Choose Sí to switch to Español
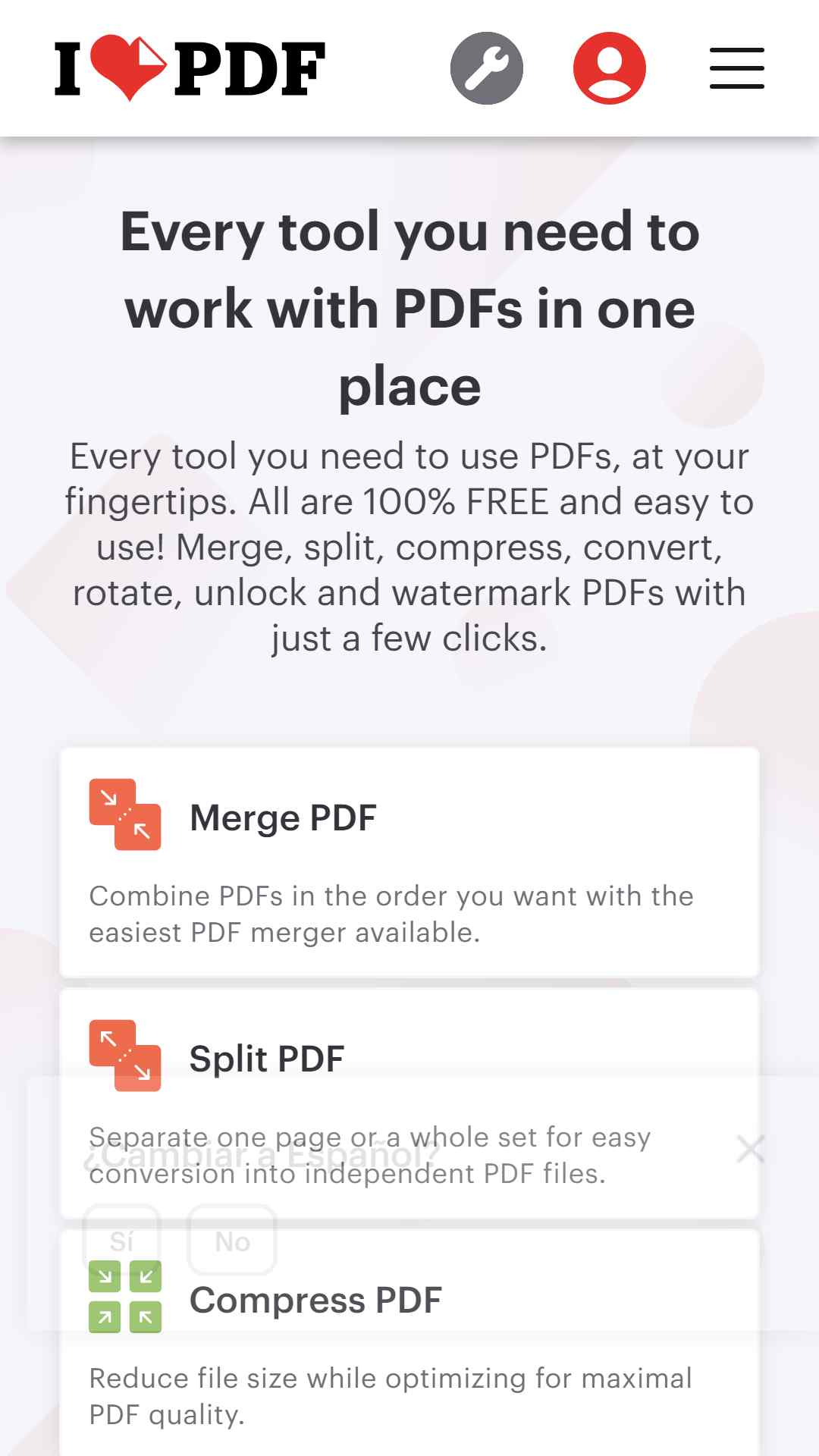 coord(121,1241)
